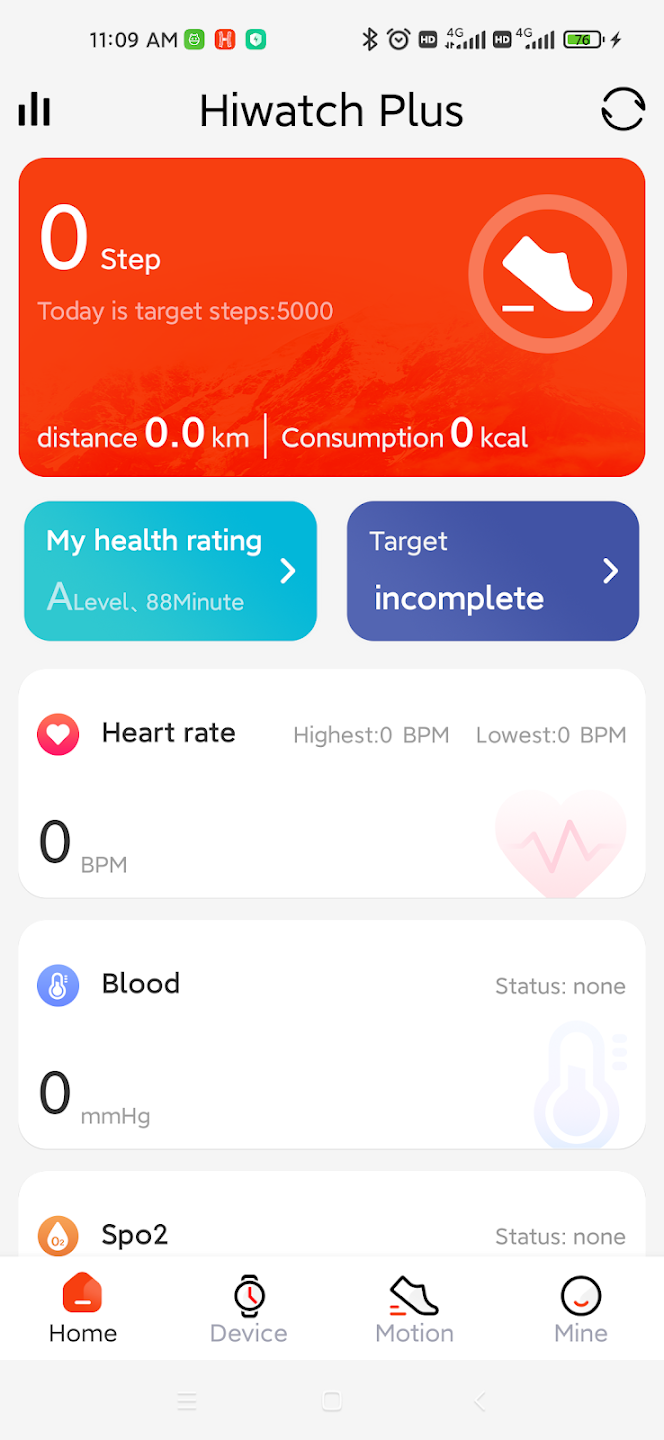
Task: Go back using system back button
Action: click(479, 1401)
